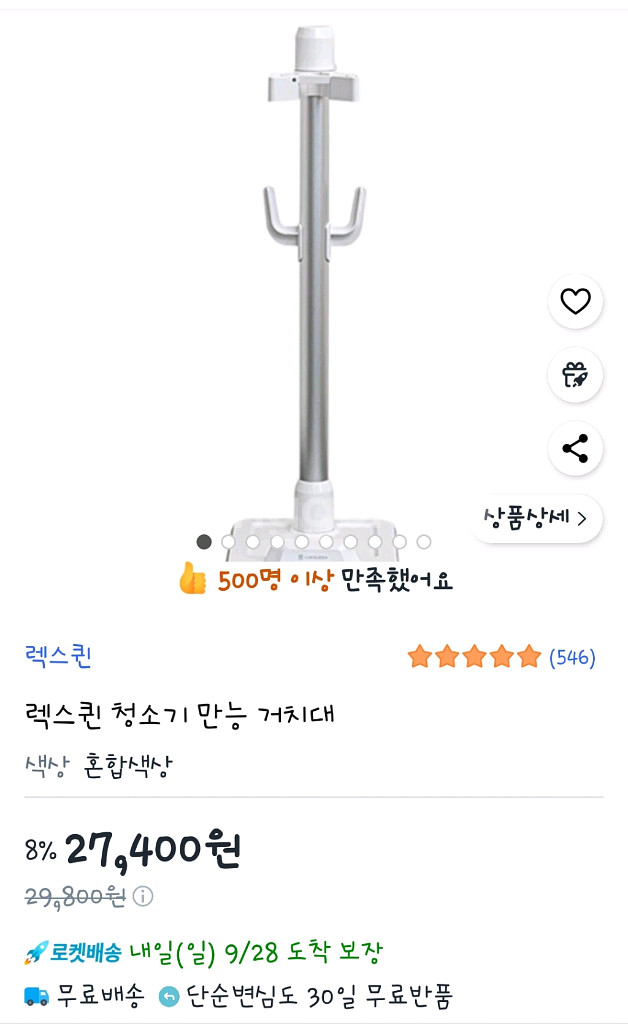Show info about the 29,800원 original price
The width and height of the screenshot is (628, 1024).
point(143,896)
